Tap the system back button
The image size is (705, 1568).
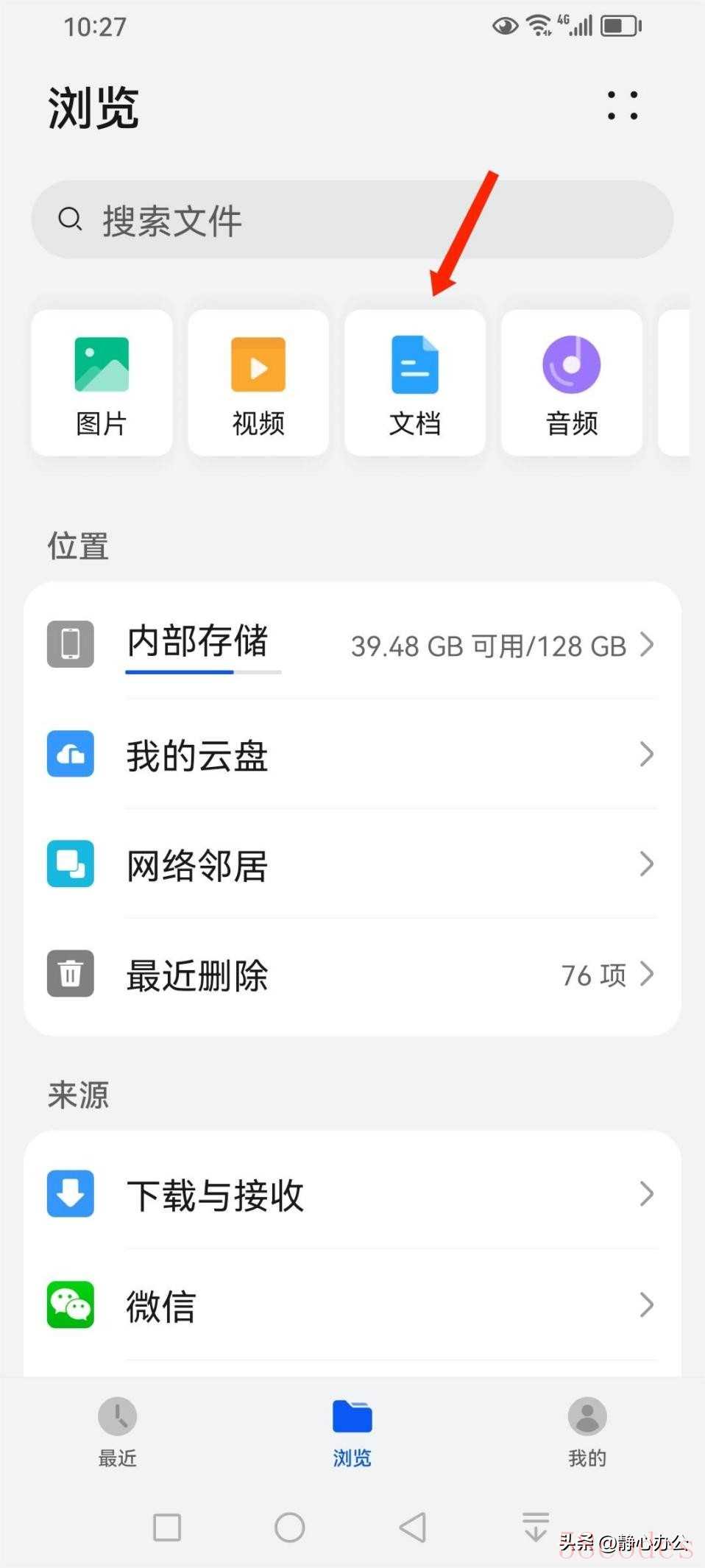click(413, 1528)
